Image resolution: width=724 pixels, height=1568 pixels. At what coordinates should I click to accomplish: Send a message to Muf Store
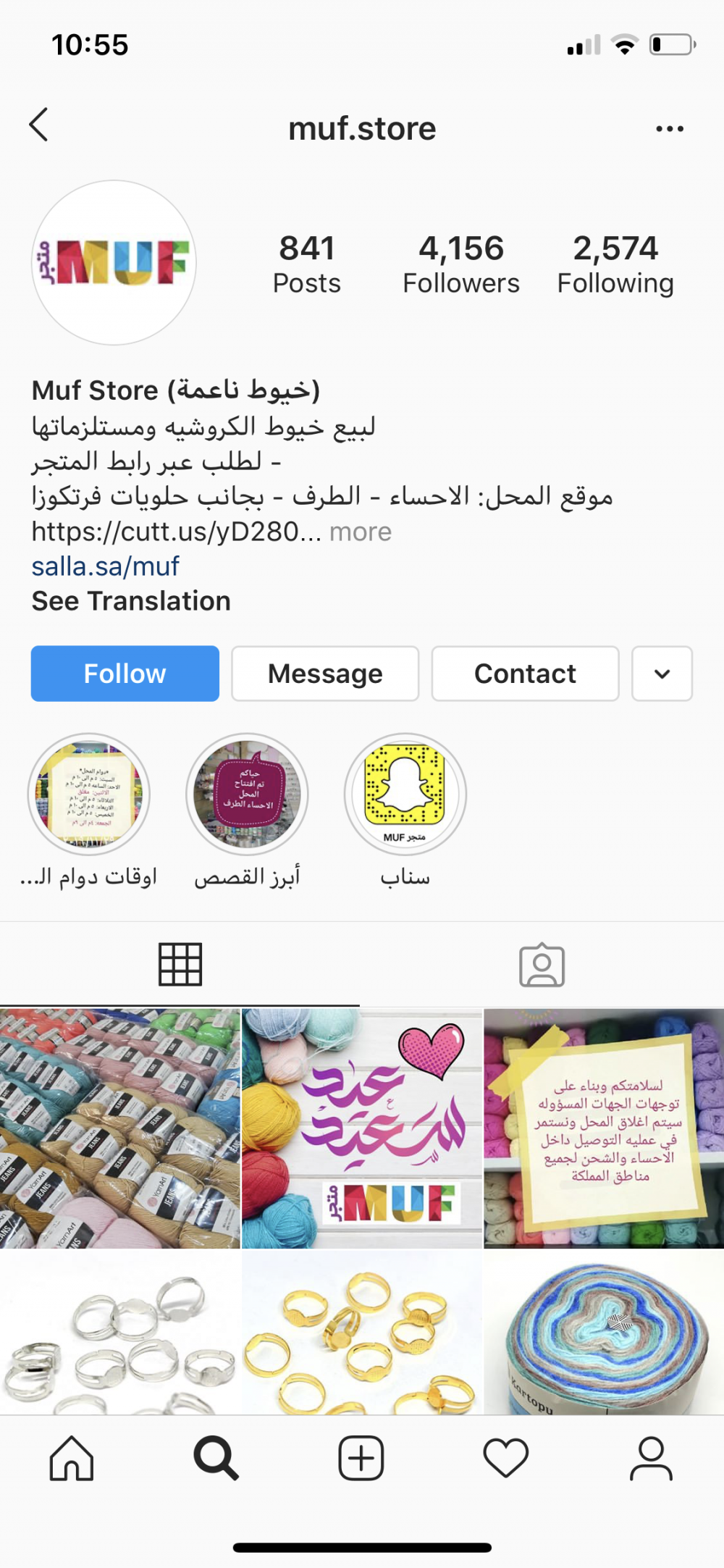325,674
